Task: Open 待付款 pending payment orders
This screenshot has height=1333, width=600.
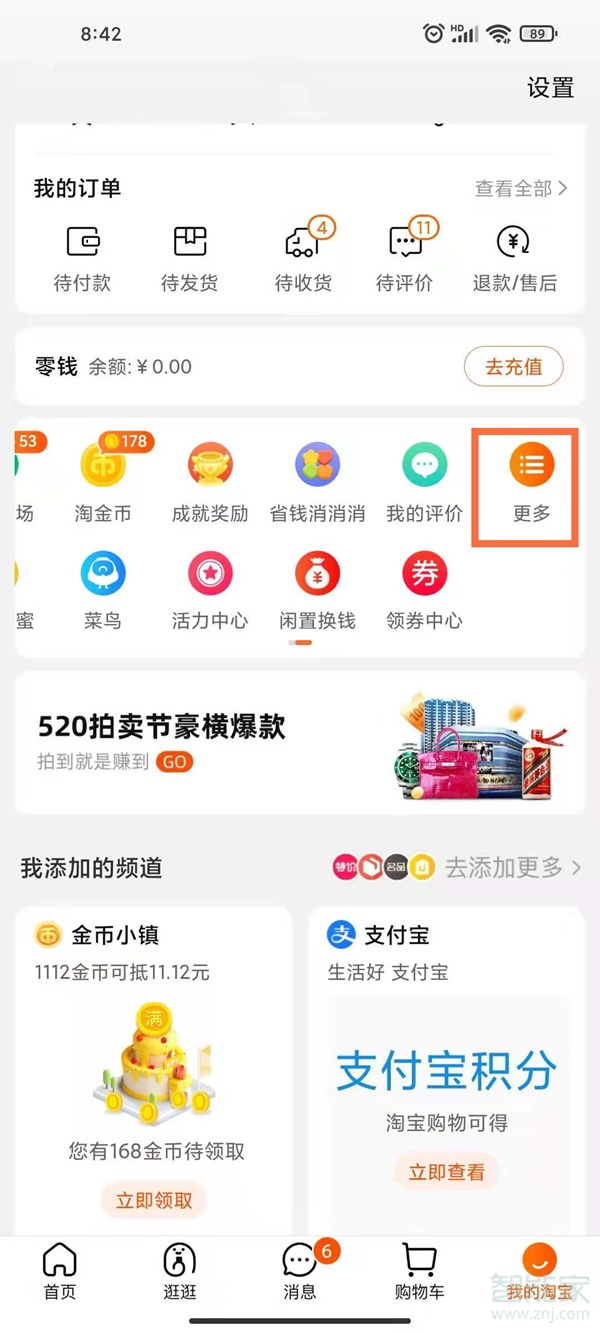Action: pos(82,258)
